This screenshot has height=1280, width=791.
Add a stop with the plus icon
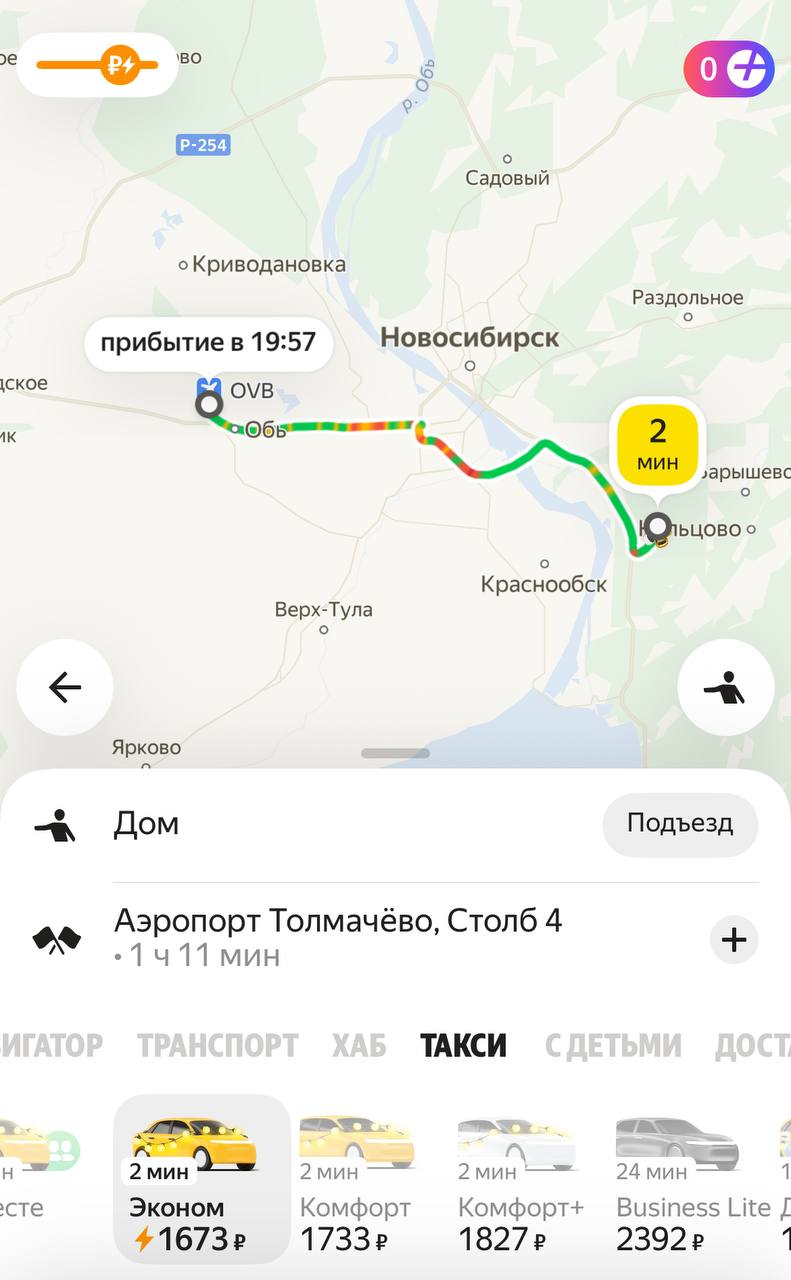734,940
